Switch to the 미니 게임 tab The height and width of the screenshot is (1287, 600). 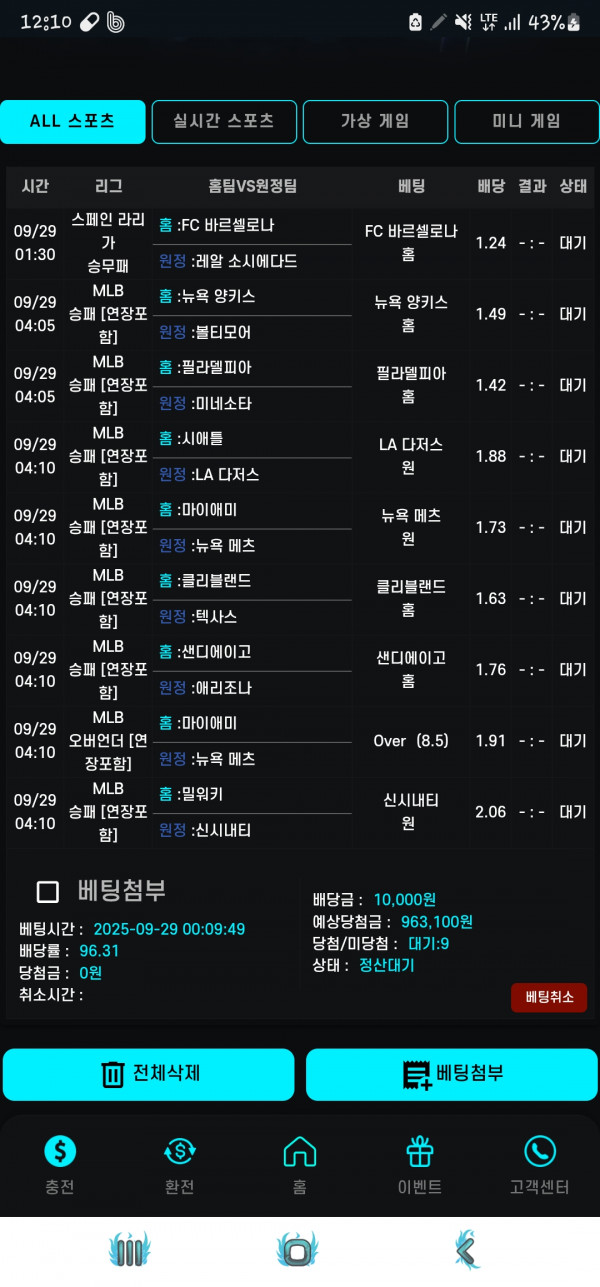point(526,122)
